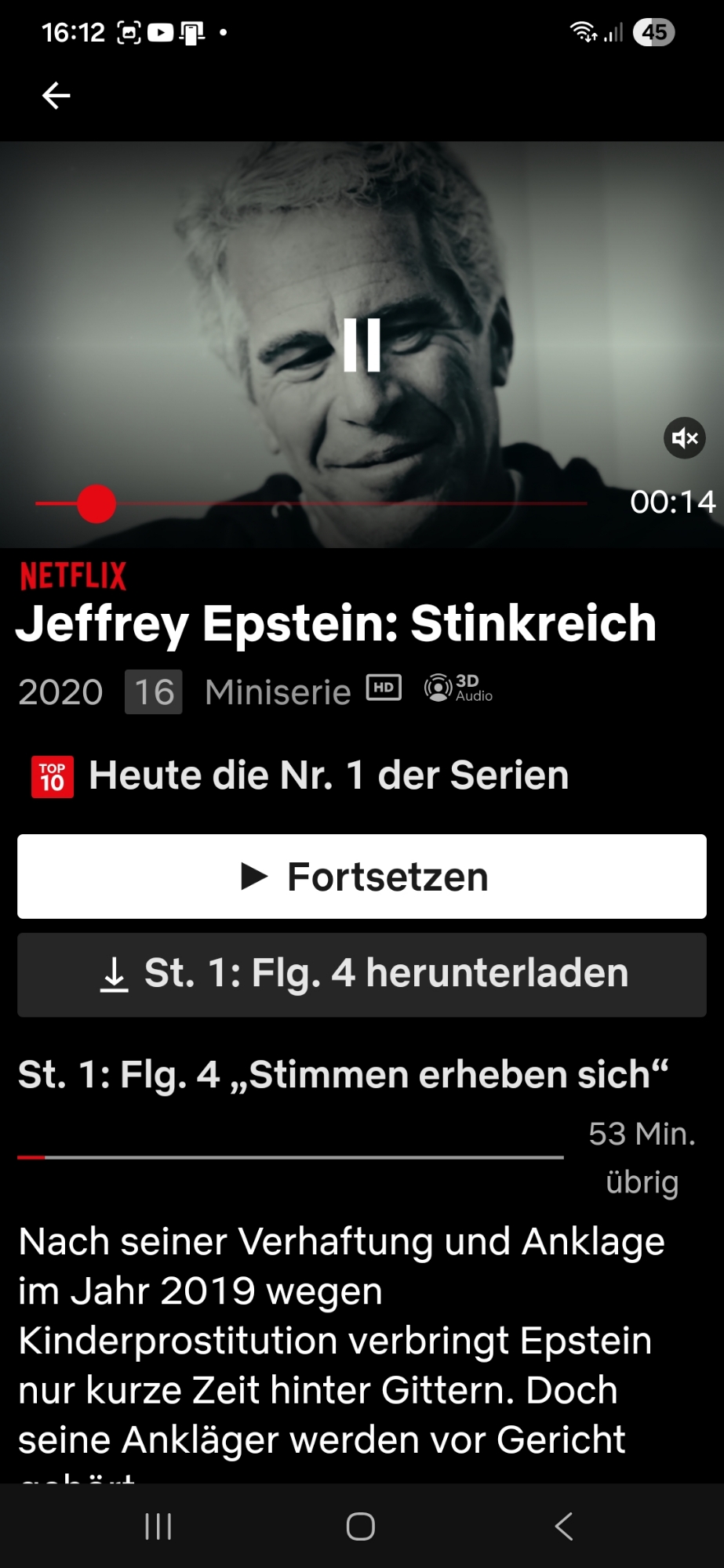Tap the red preview progress handle
724x1568 pixels.
coord(96,503)
